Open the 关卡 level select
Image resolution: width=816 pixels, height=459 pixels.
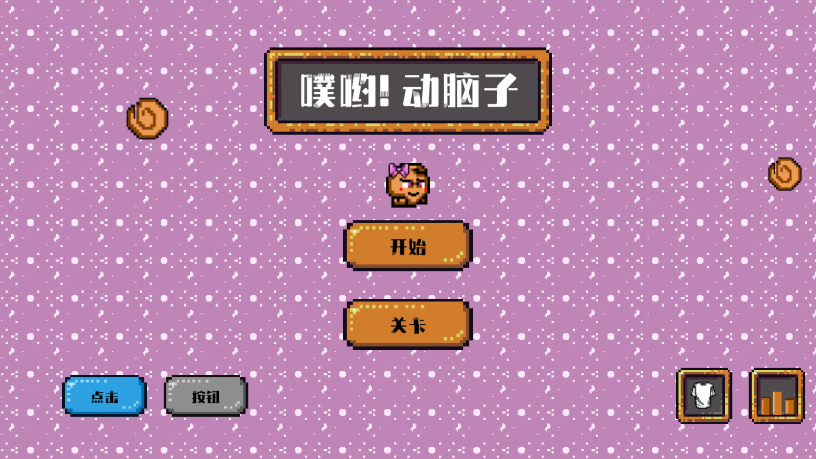point(407,324)
